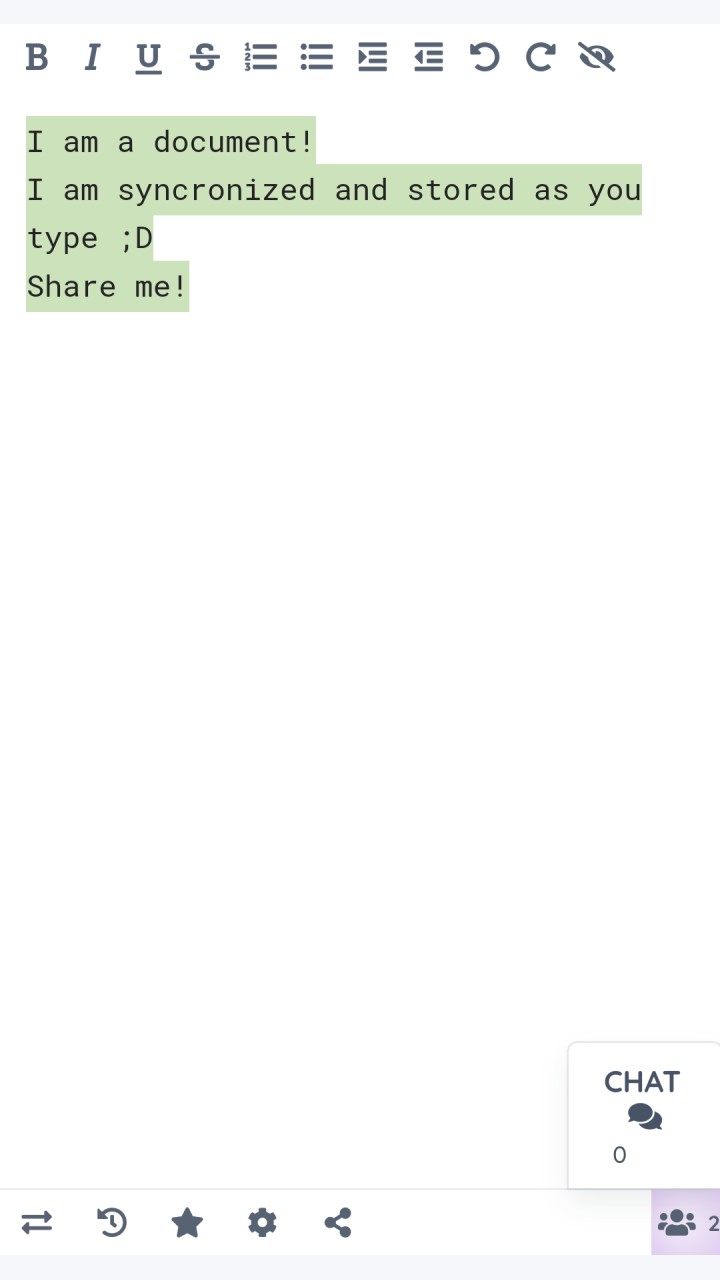Open the CHAT panel
Image resolution: width=720 pixels, height=1280 pixels.
point(643,1115)
